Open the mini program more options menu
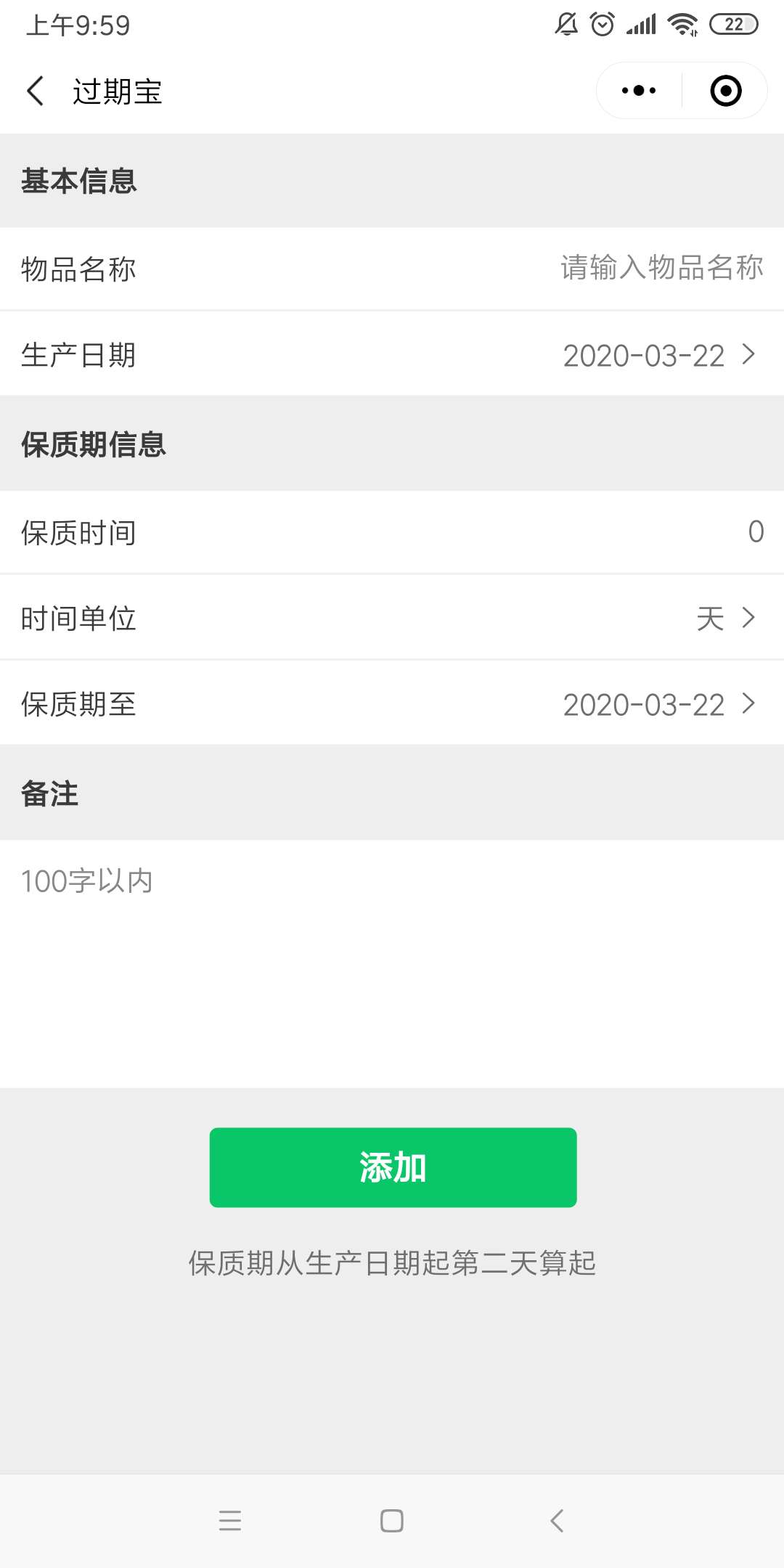The width and height of the screenshot is (784, 1568). coord(639,91)
